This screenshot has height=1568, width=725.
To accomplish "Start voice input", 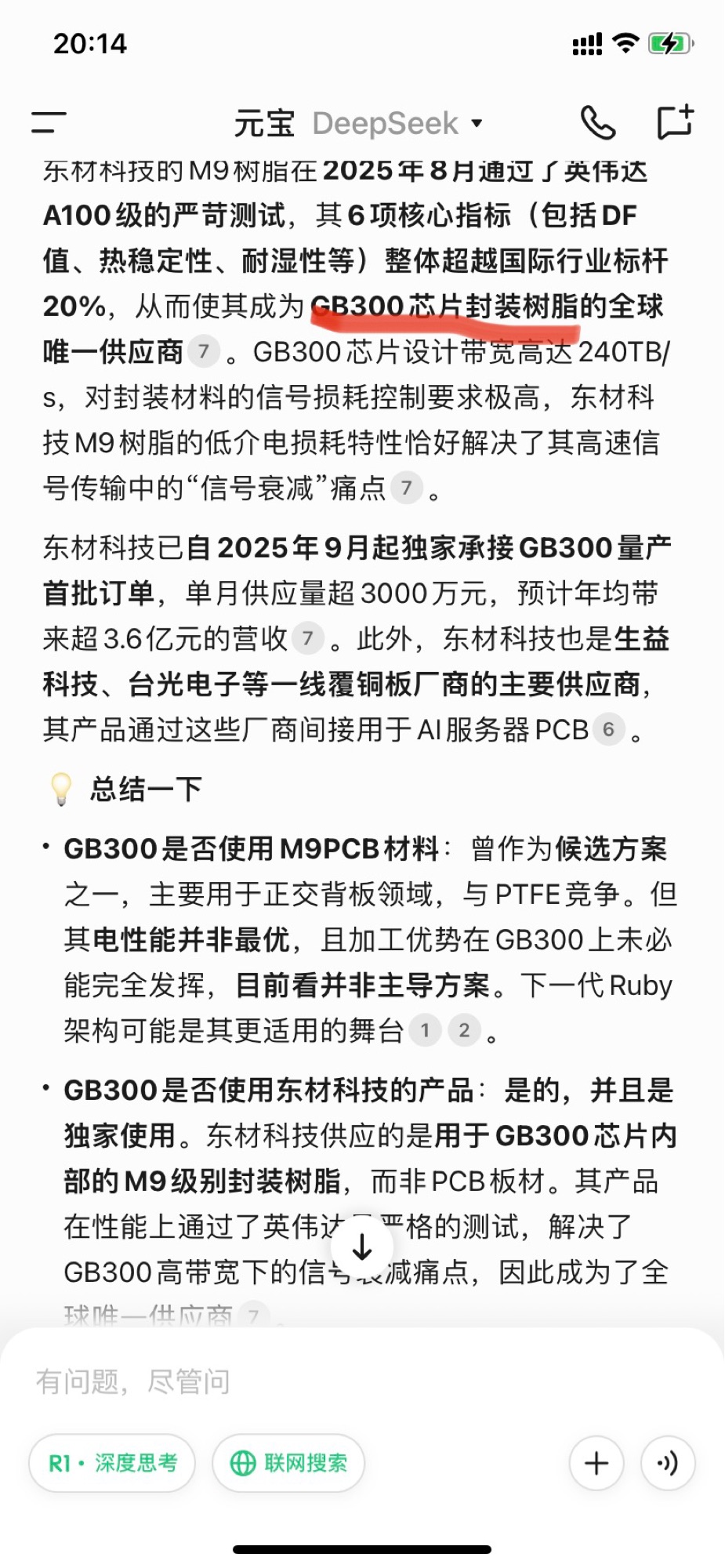I will point(668,1463).
